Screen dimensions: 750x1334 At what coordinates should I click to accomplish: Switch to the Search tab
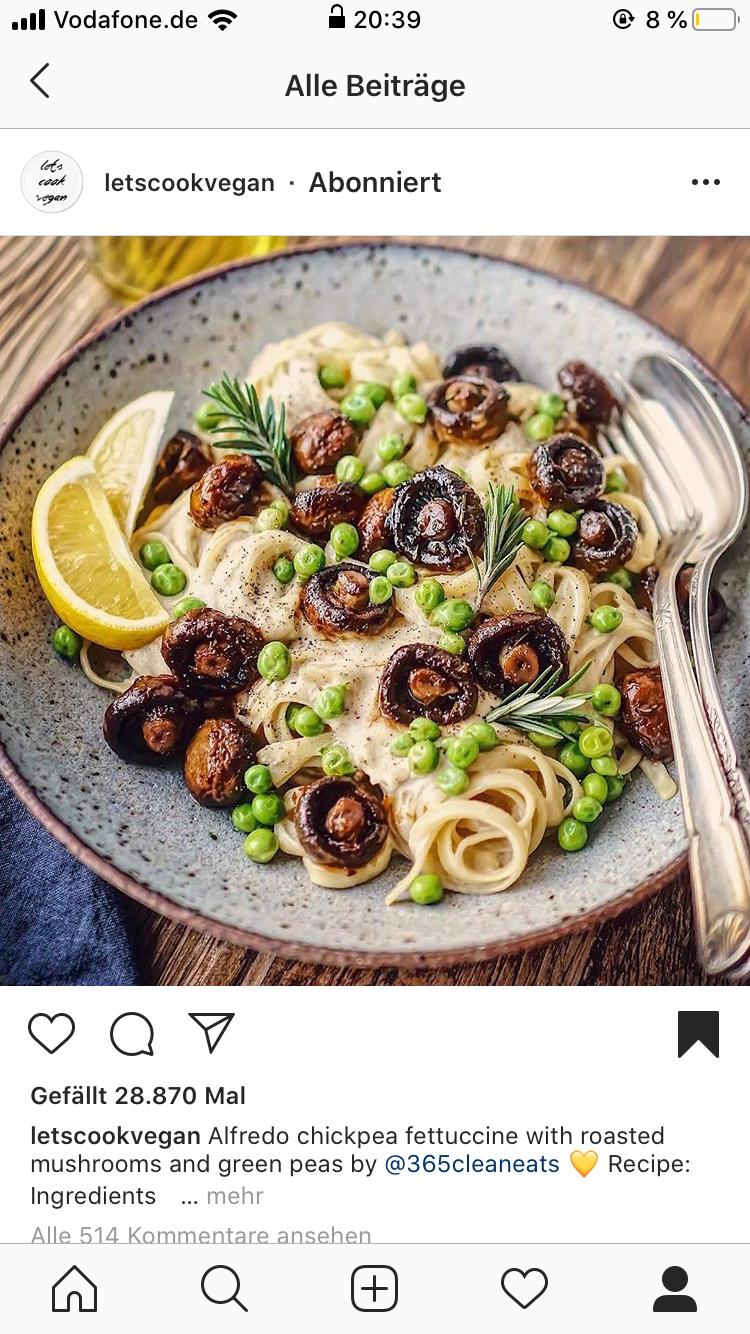tap(224, 1288)
